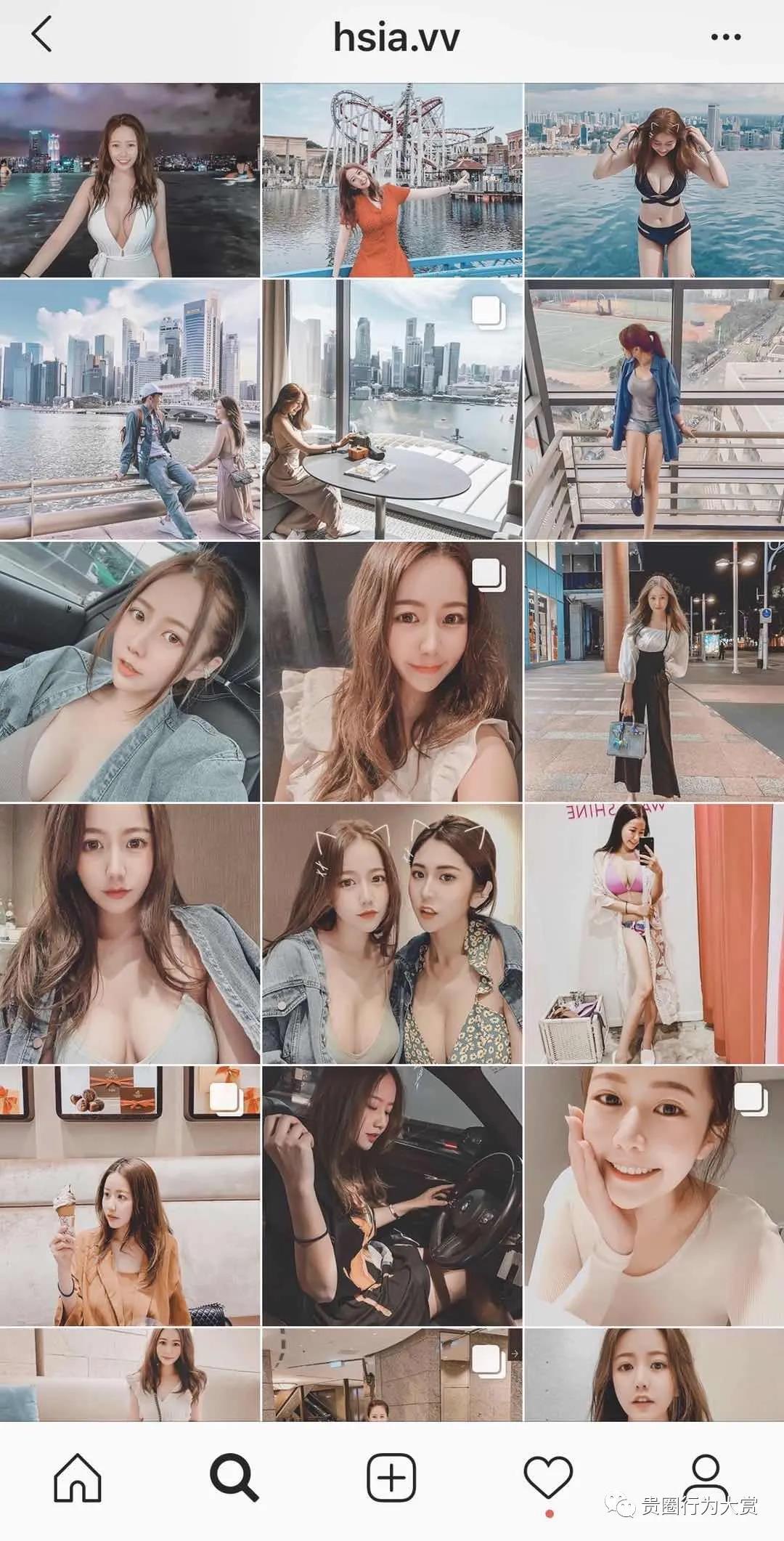Open the car steering wheel photo

tap(392, 1198)
